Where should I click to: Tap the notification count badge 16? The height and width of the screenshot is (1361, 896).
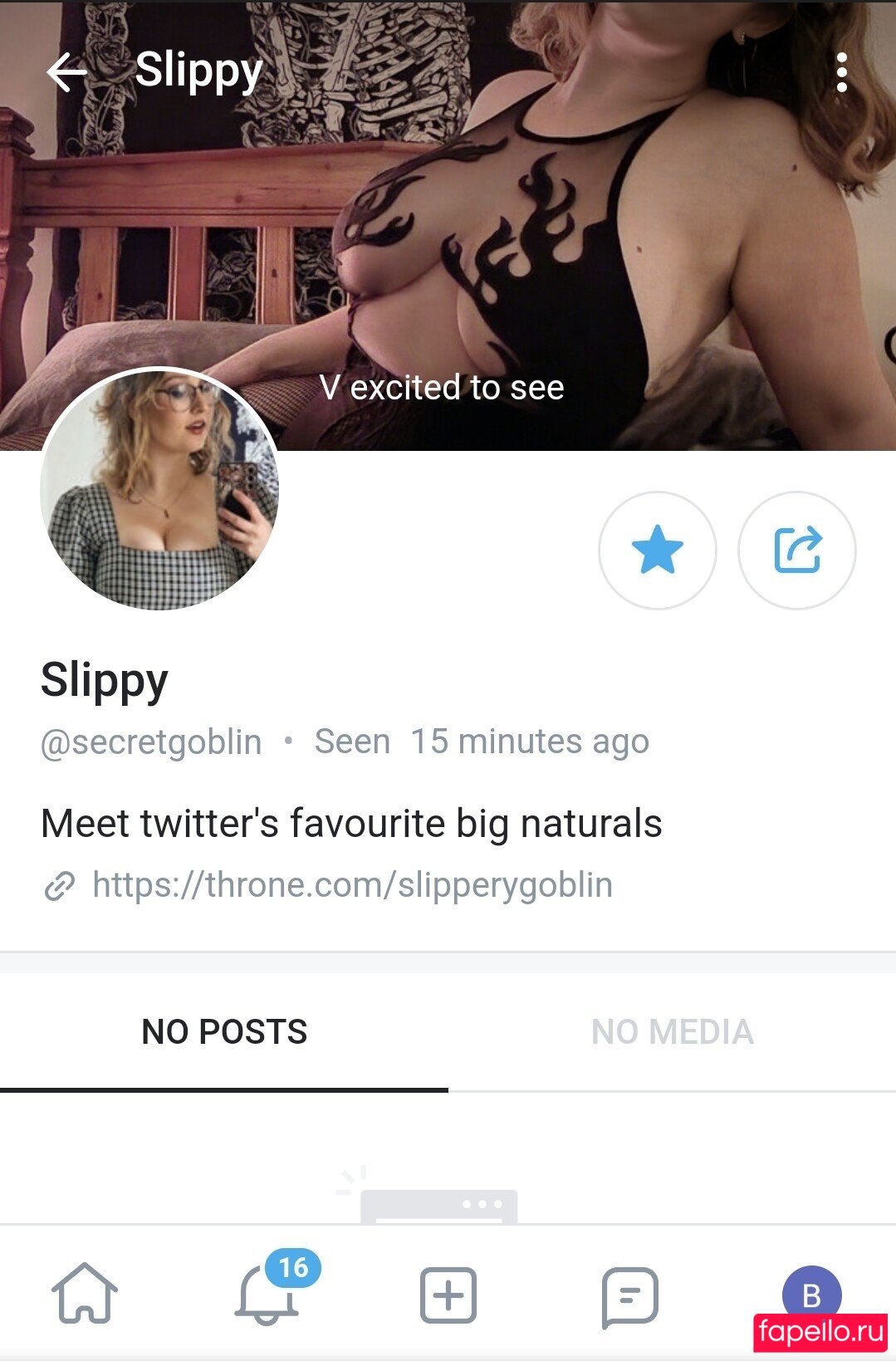[x=294, y=1269]
